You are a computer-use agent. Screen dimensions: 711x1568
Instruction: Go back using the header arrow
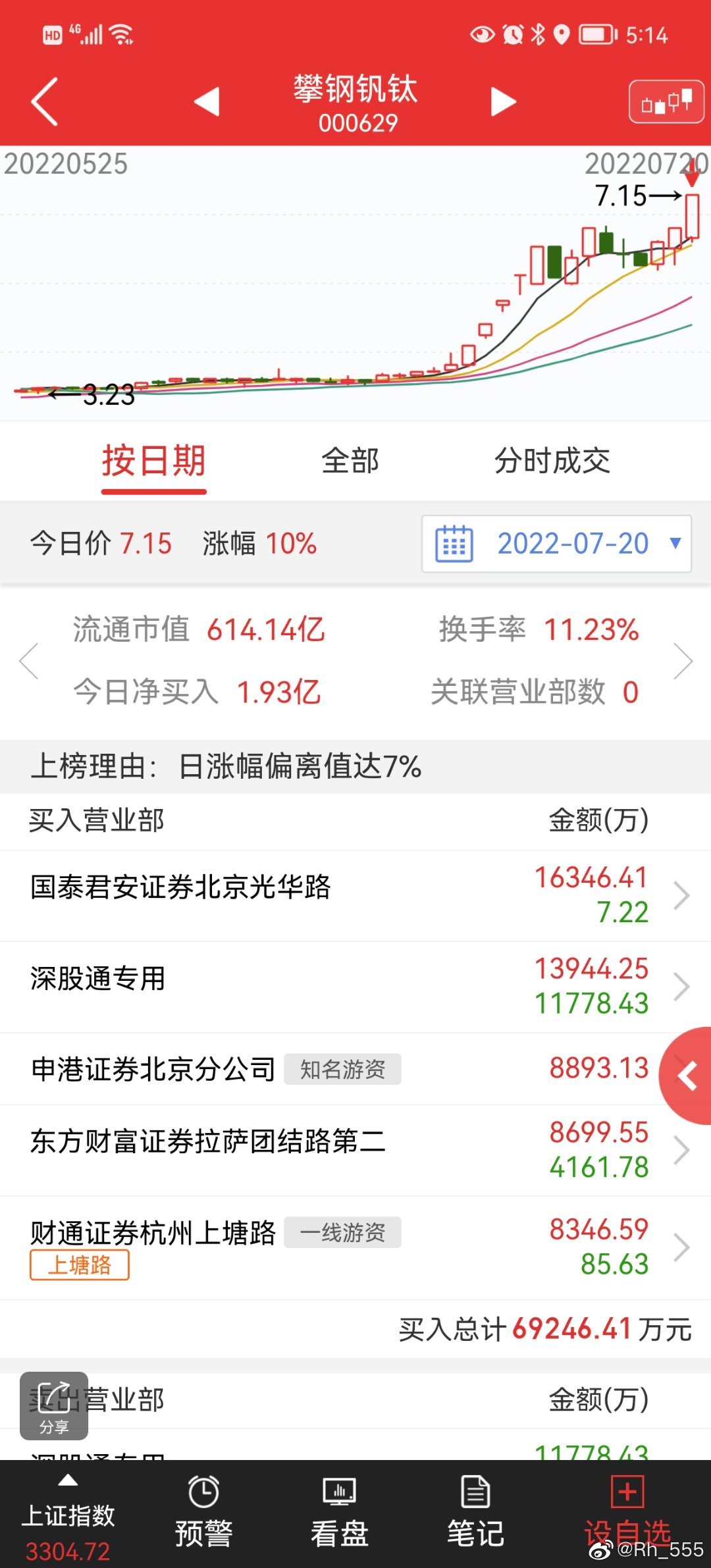[45, 101]
